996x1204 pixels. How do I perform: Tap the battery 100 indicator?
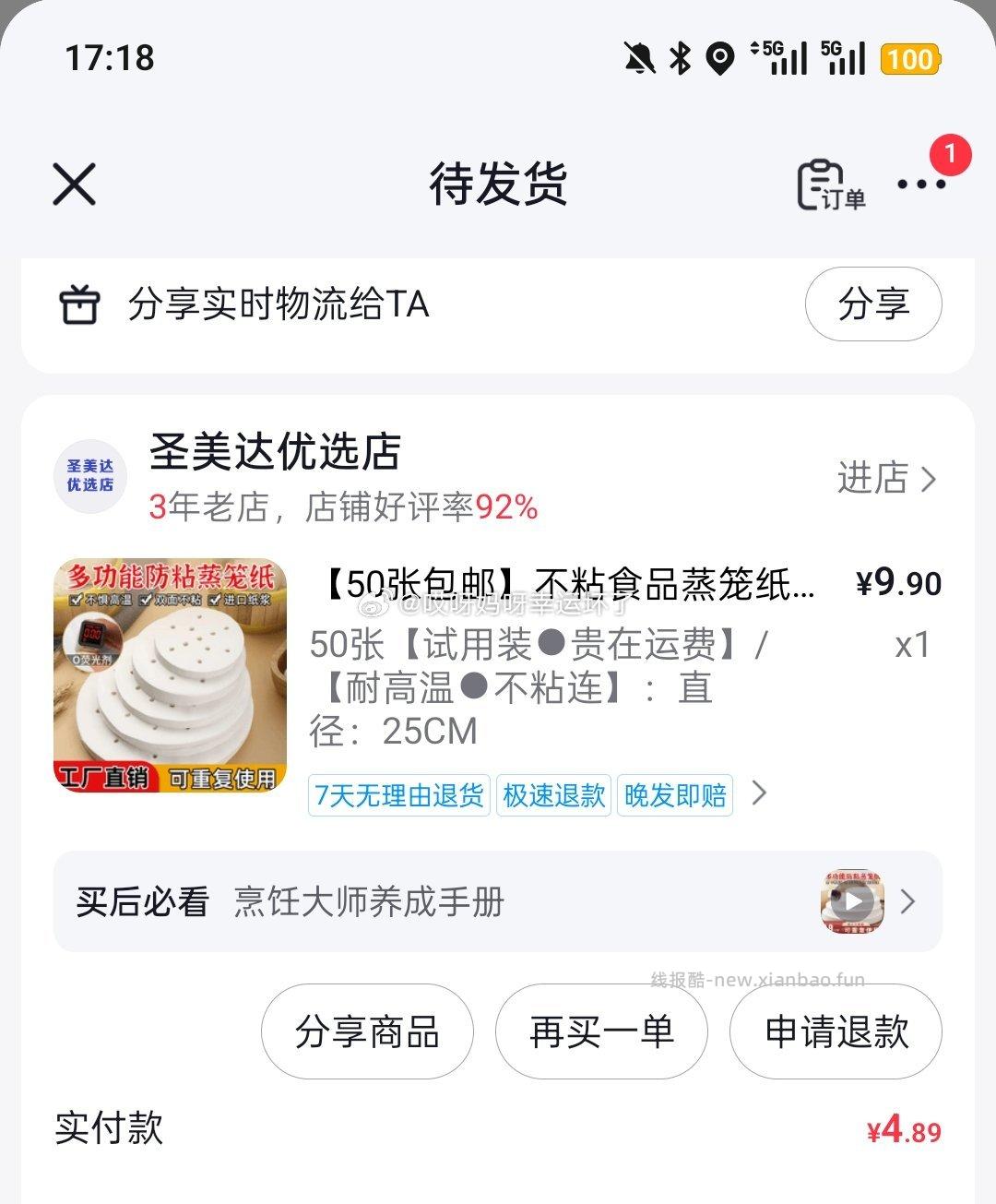(909, 60)
